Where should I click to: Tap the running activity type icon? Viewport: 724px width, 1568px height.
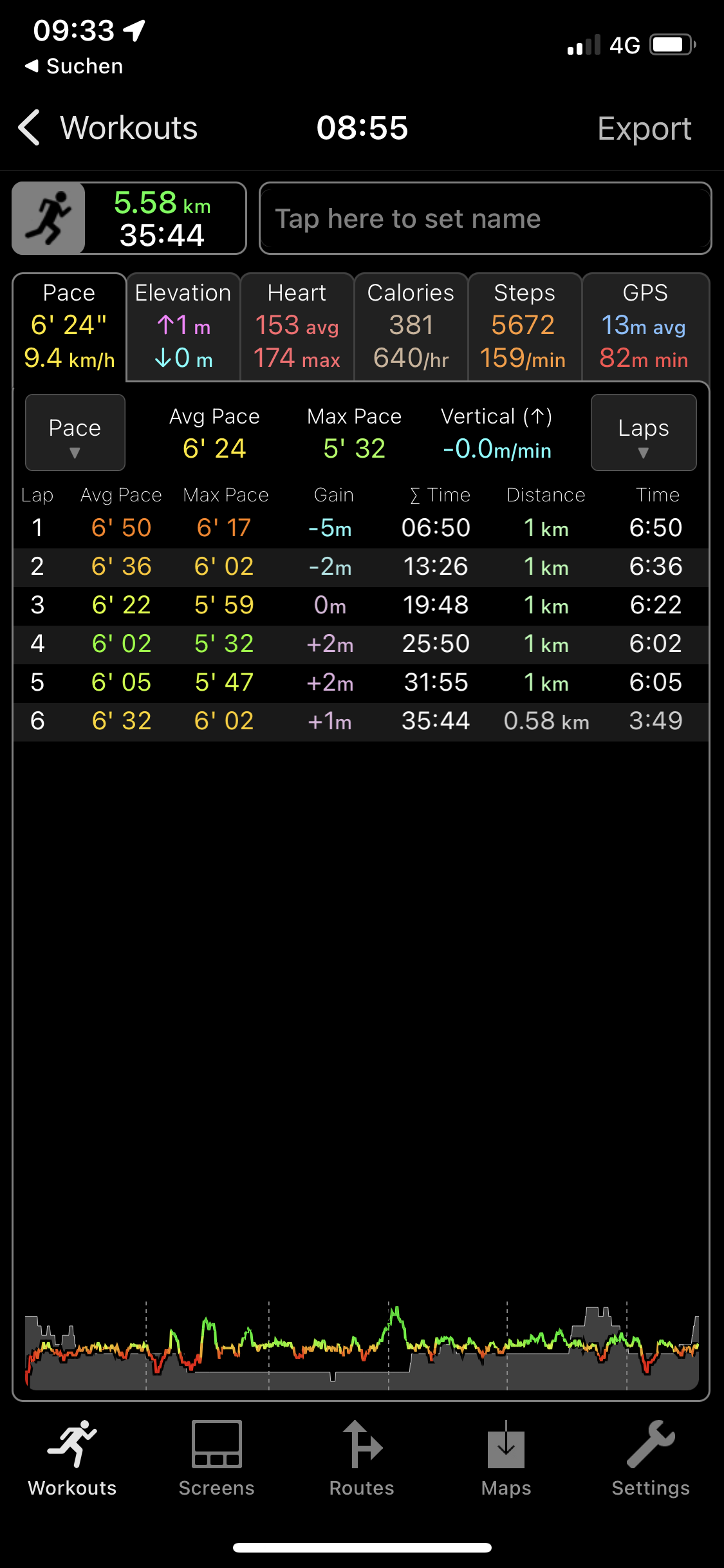tap(49, 218)
